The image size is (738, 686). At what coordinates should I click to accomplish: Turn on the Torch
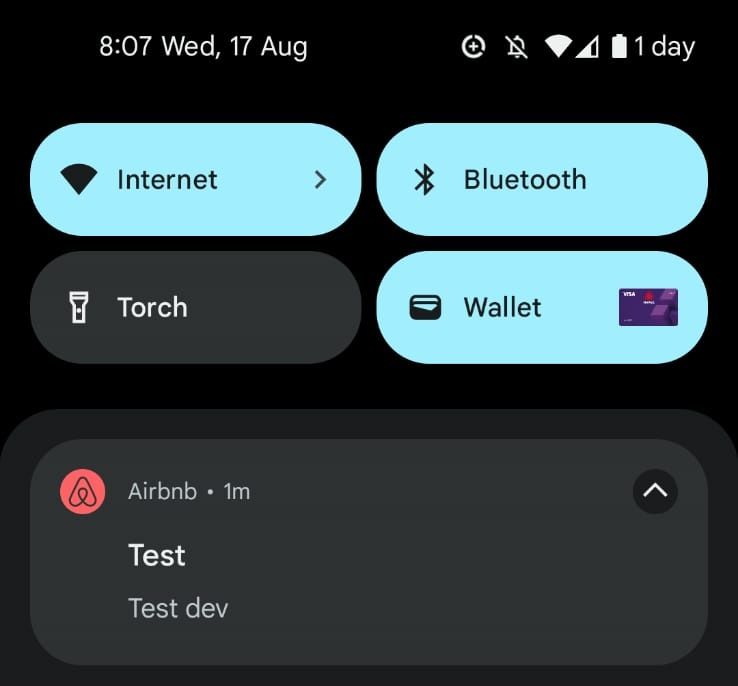195,307
